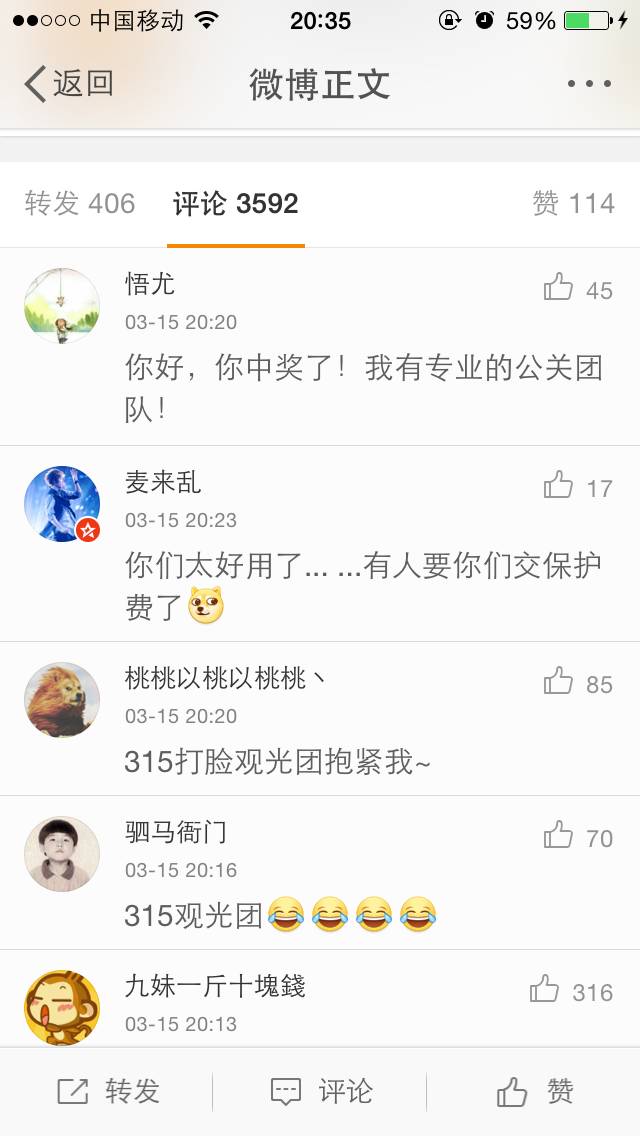
Task: Select the 评论 3592 tab
Action: click(236, 204)
